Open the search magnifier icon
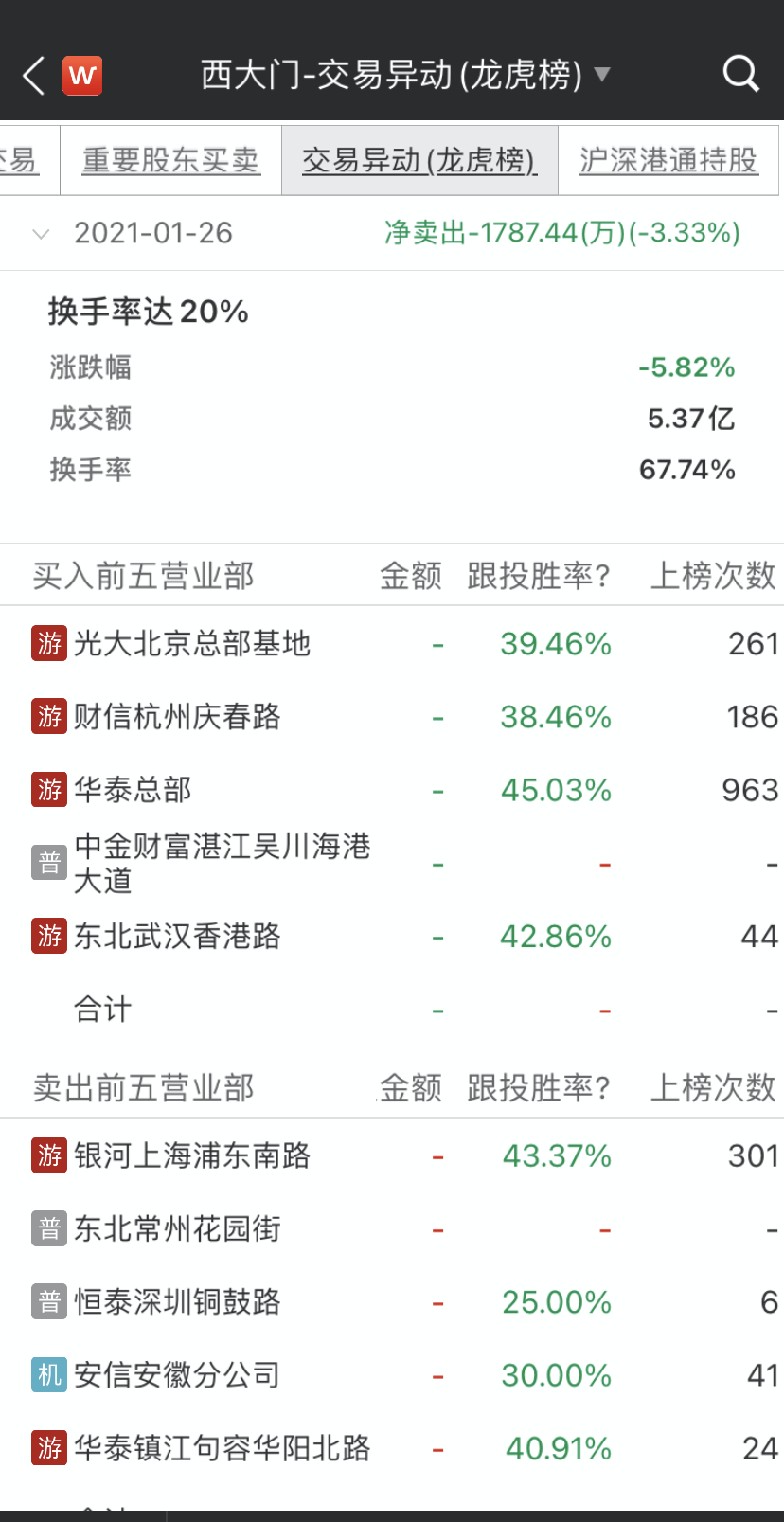The width and height of the screenshot is (784, 1522). coord(740,74)
